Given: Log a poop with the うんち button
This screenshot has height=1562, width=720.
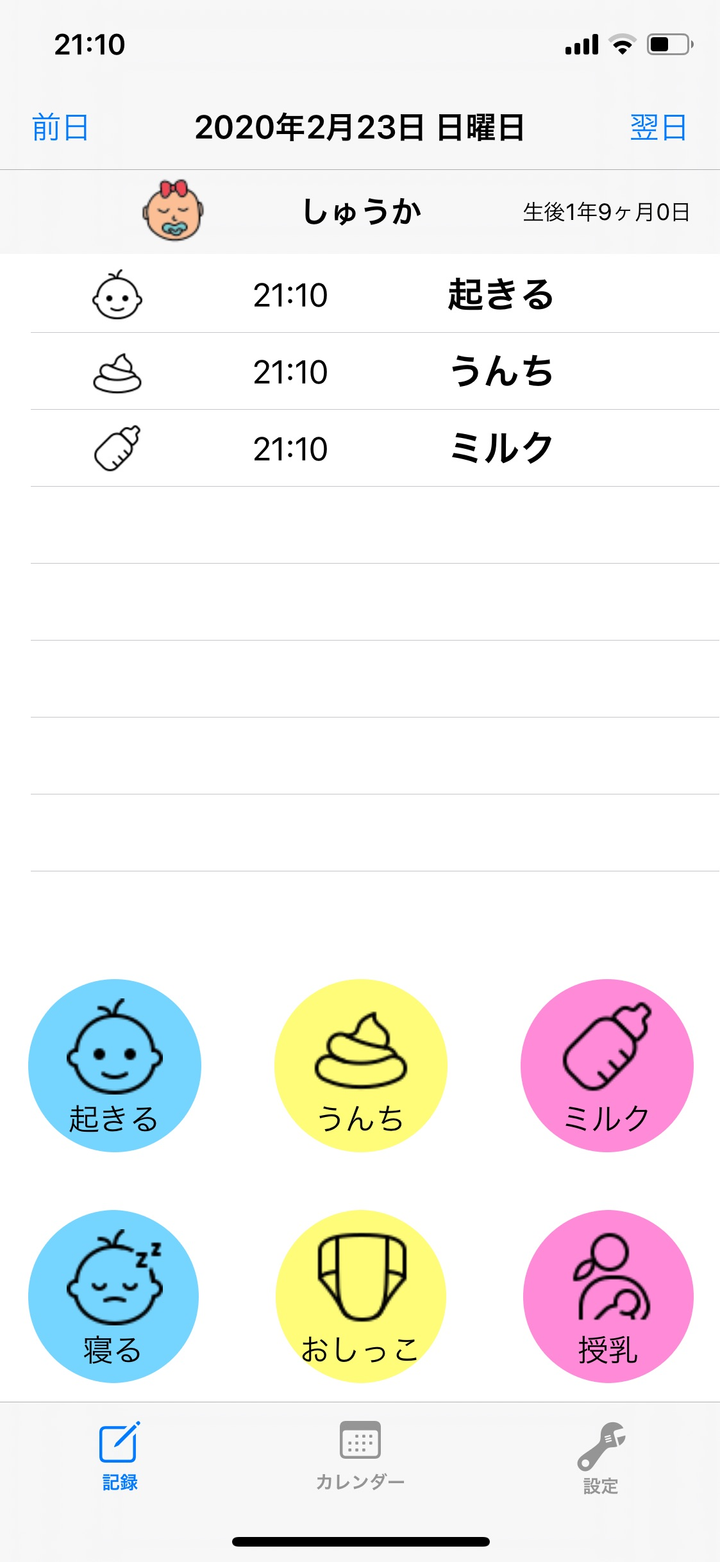Looking at the screenshot, I should click(360, 1066).
